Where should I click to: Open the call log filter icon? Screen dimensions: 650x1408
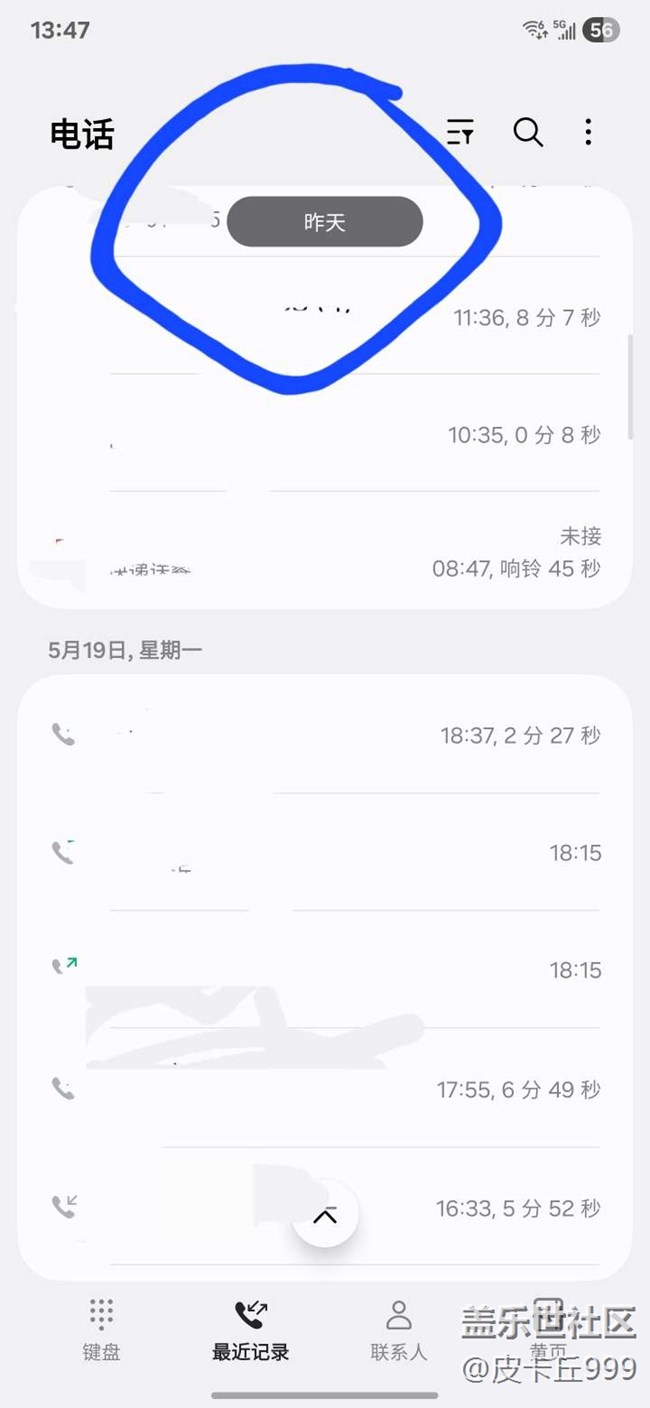point(460,132)
